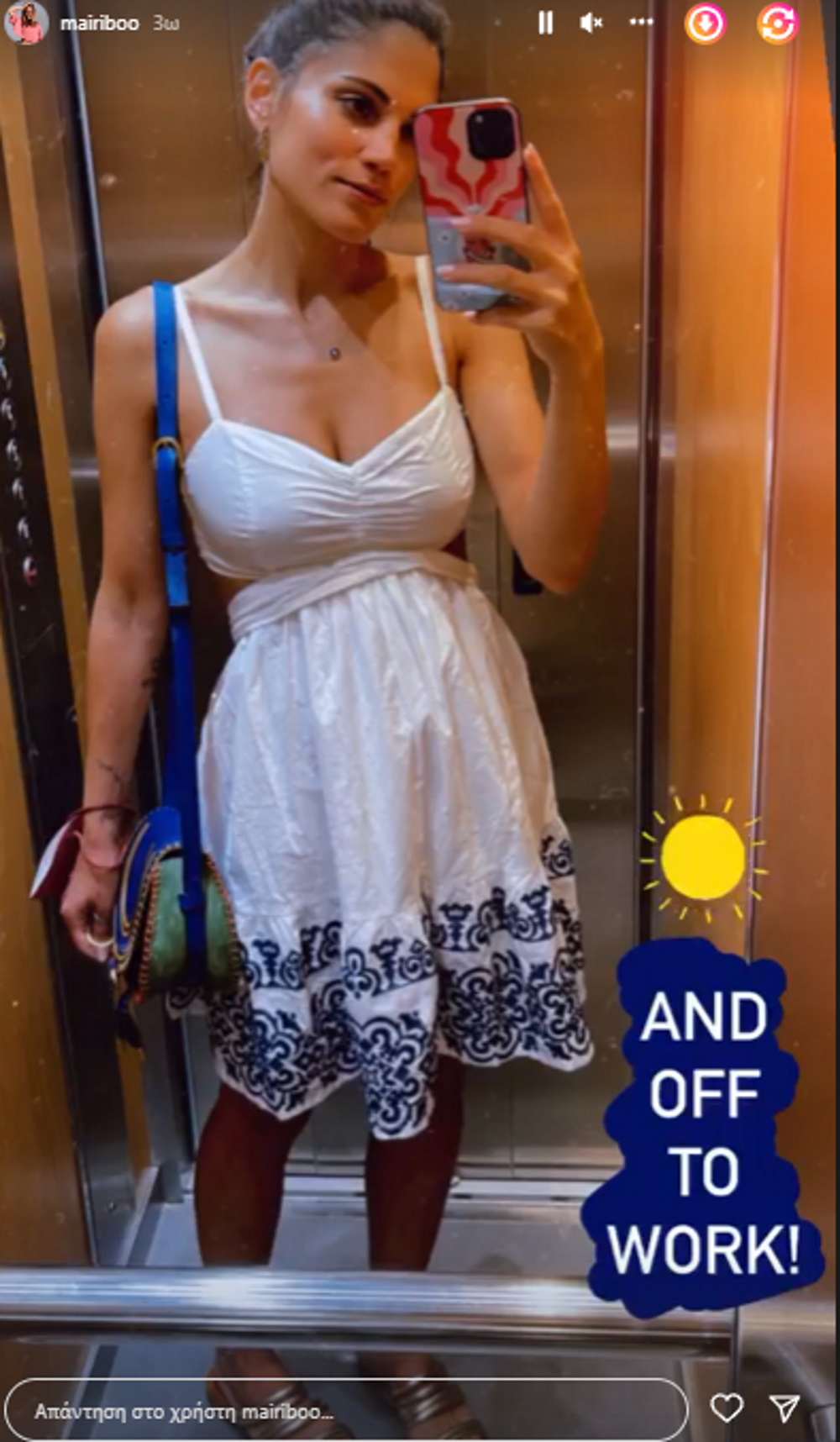Like this story with the heart
Viewport: 840px width, 1442px height.
pos(726,1408)
